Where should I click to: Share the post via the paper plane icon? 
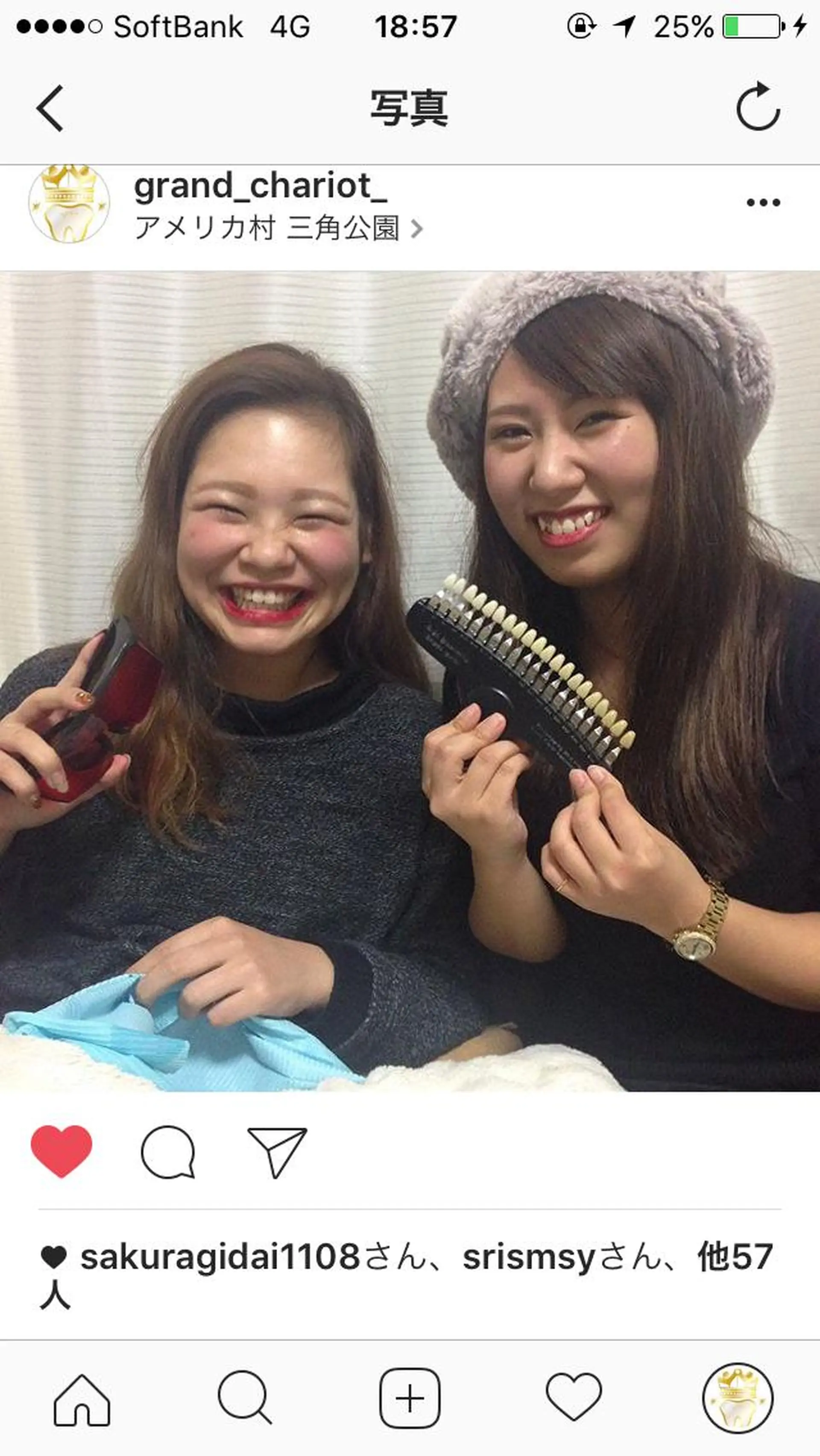click(x=277, y=1152)
